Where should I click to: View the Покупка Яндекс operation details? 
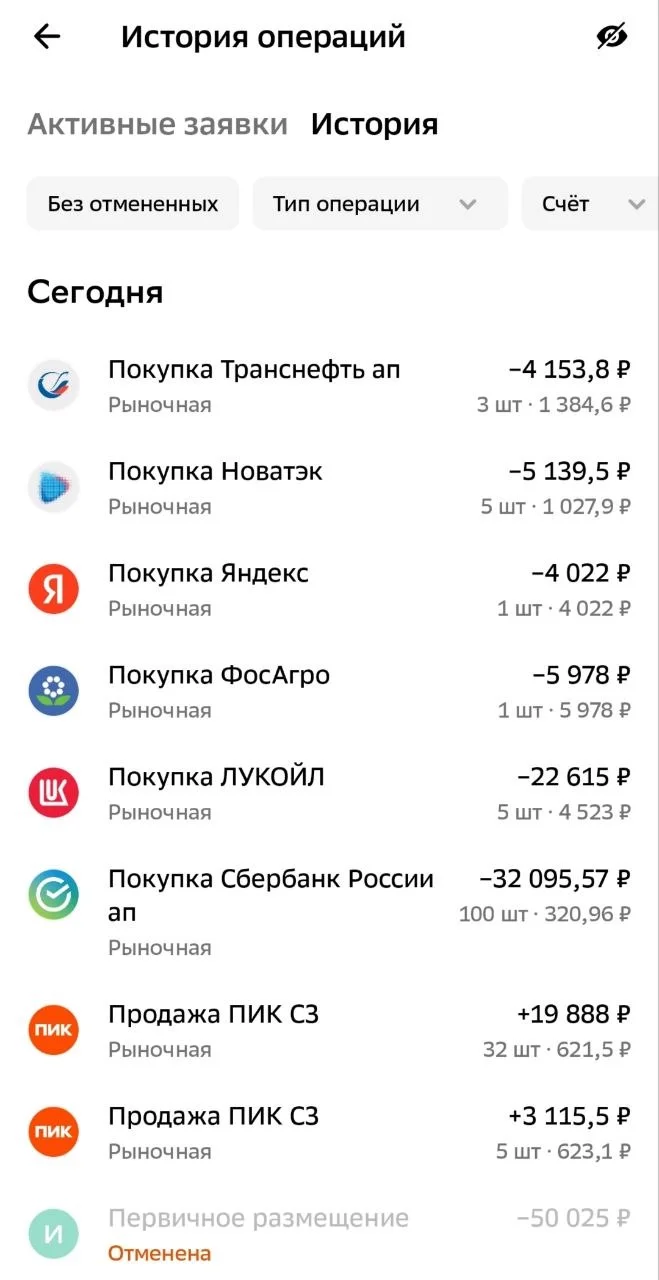[329, 590]
